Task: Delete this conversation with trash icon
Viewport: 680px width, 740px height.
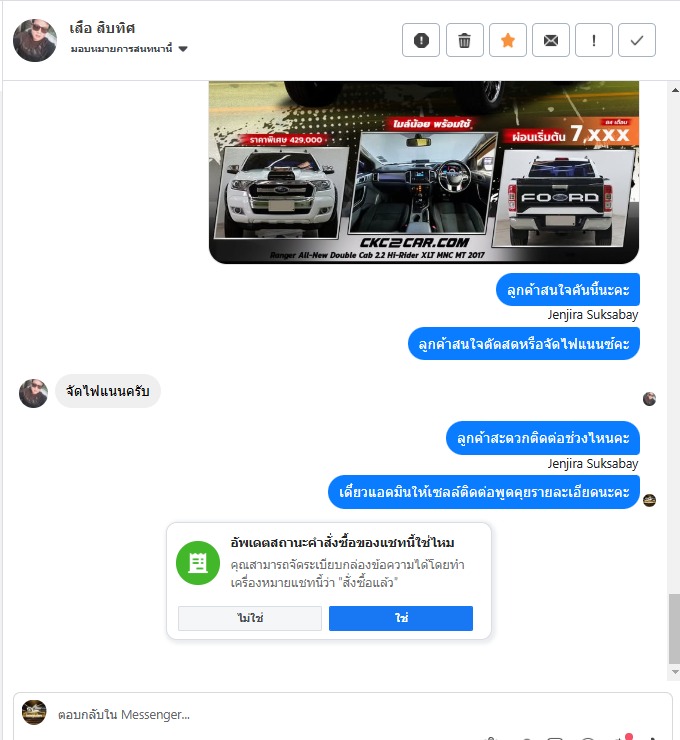Action: click(x=464, y=40)
